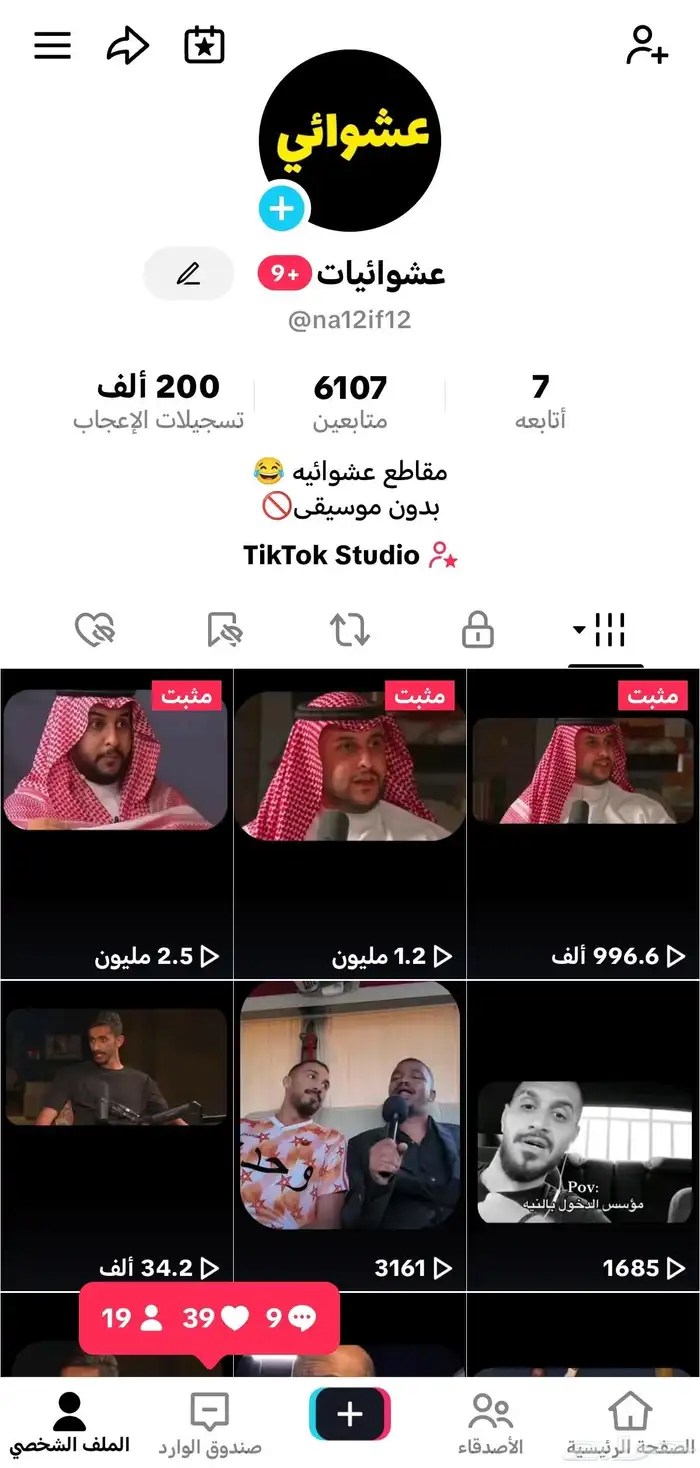Image resolution: width=700 pixels, height=1468 pixels.
Task: Open the pinned video with 2.5 مليون views
Action: click(x=116, y=823)
